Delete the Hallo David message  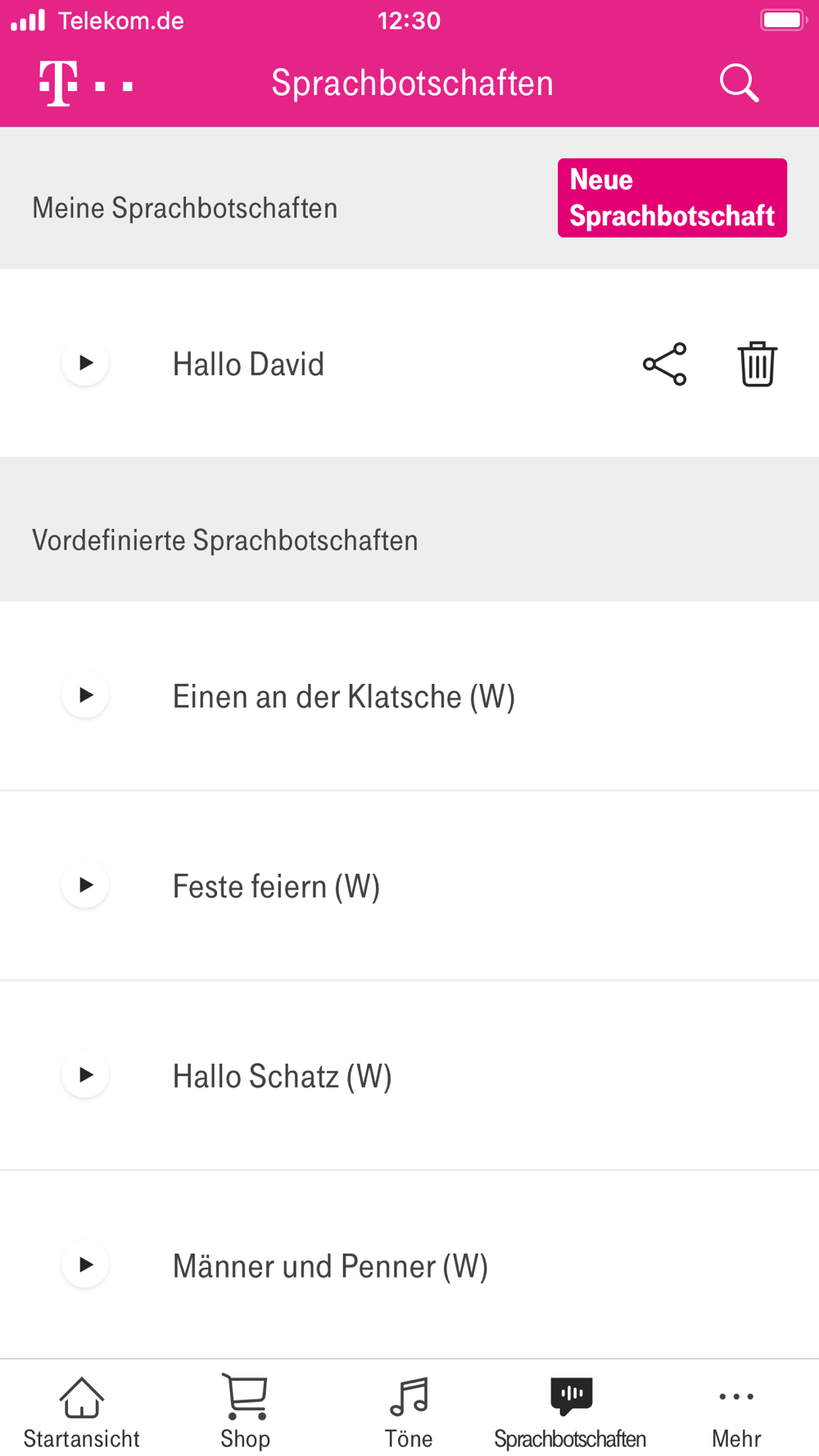[758, 364]
